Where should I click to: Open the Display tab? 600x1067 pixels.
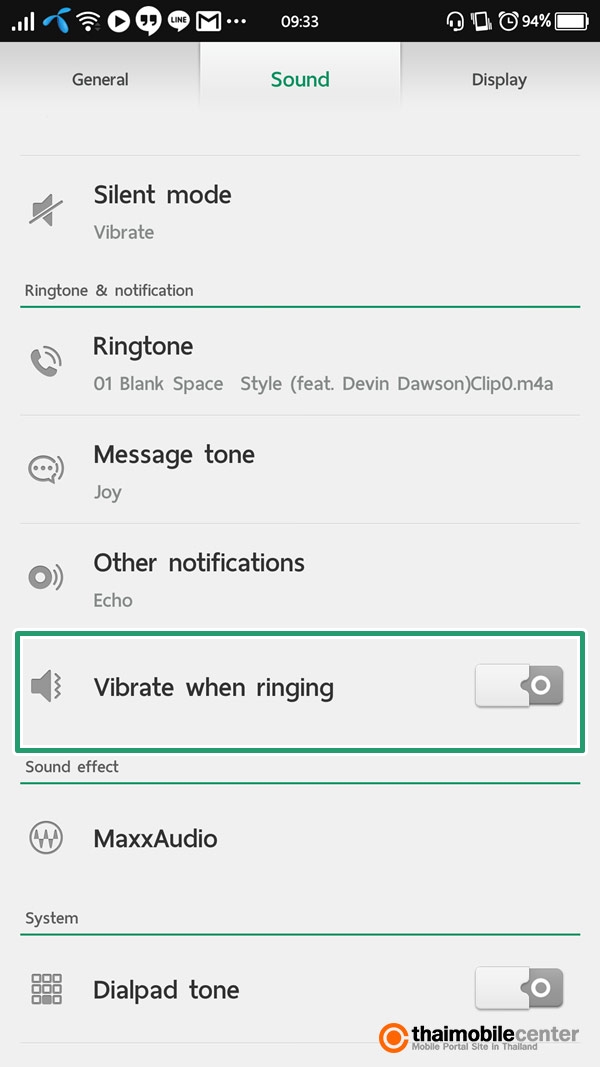[500, 80]
